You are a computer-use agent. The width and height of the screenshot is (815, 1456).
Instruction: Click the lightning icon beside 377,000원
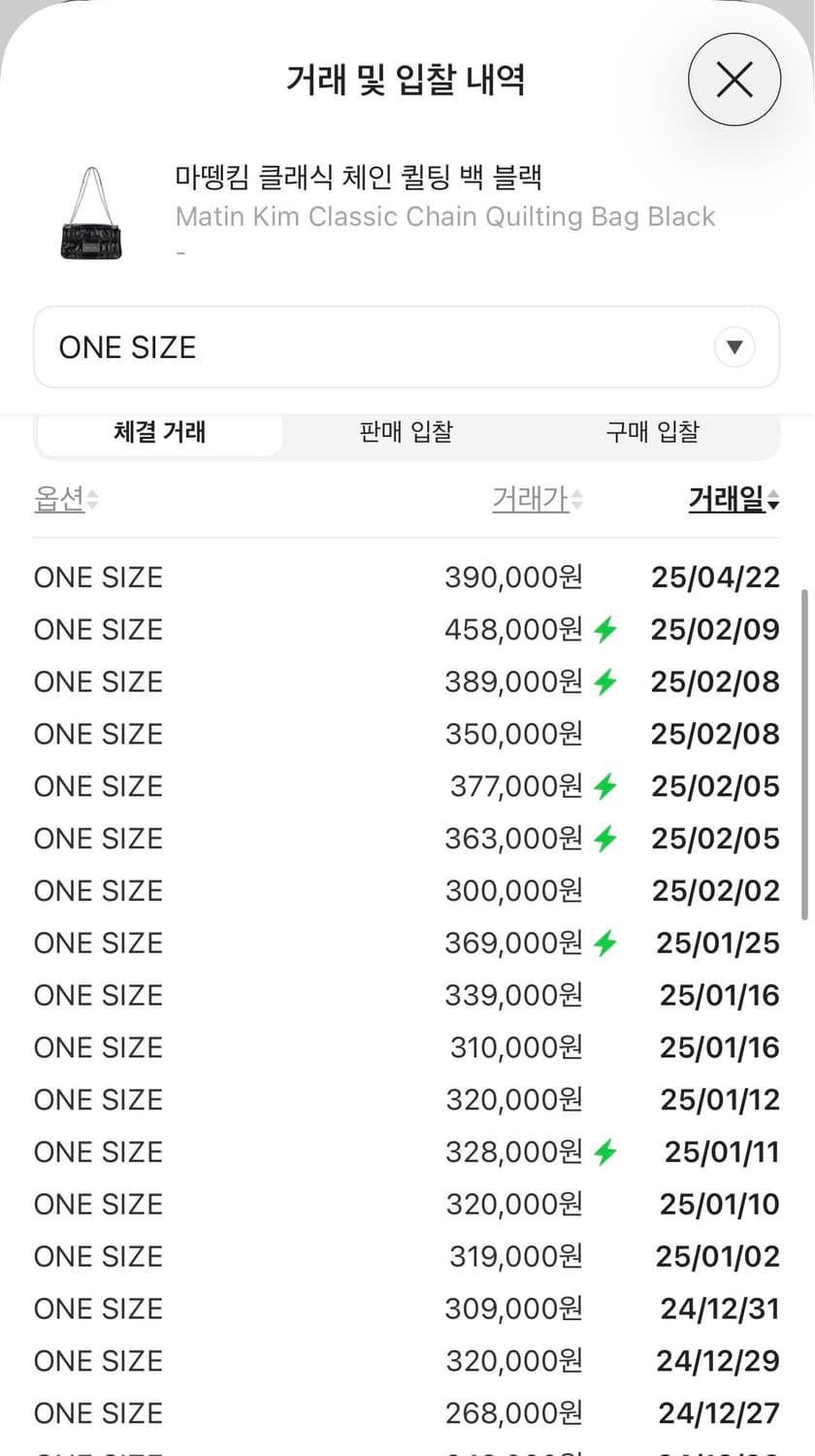click(x=605, y=786)
